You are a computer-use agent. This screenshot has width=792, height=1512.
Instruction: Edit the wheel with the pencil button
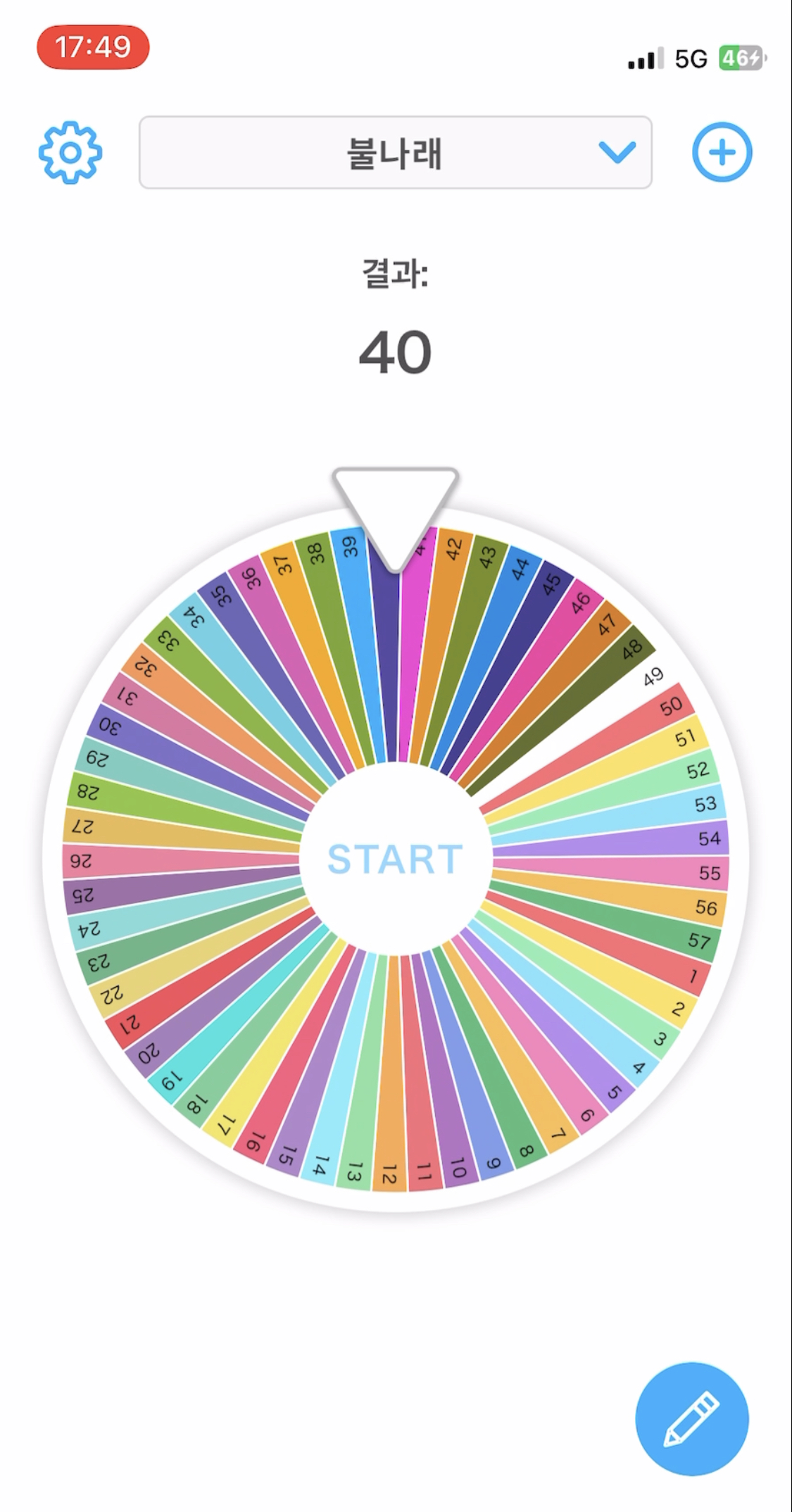click(691, 1418)
